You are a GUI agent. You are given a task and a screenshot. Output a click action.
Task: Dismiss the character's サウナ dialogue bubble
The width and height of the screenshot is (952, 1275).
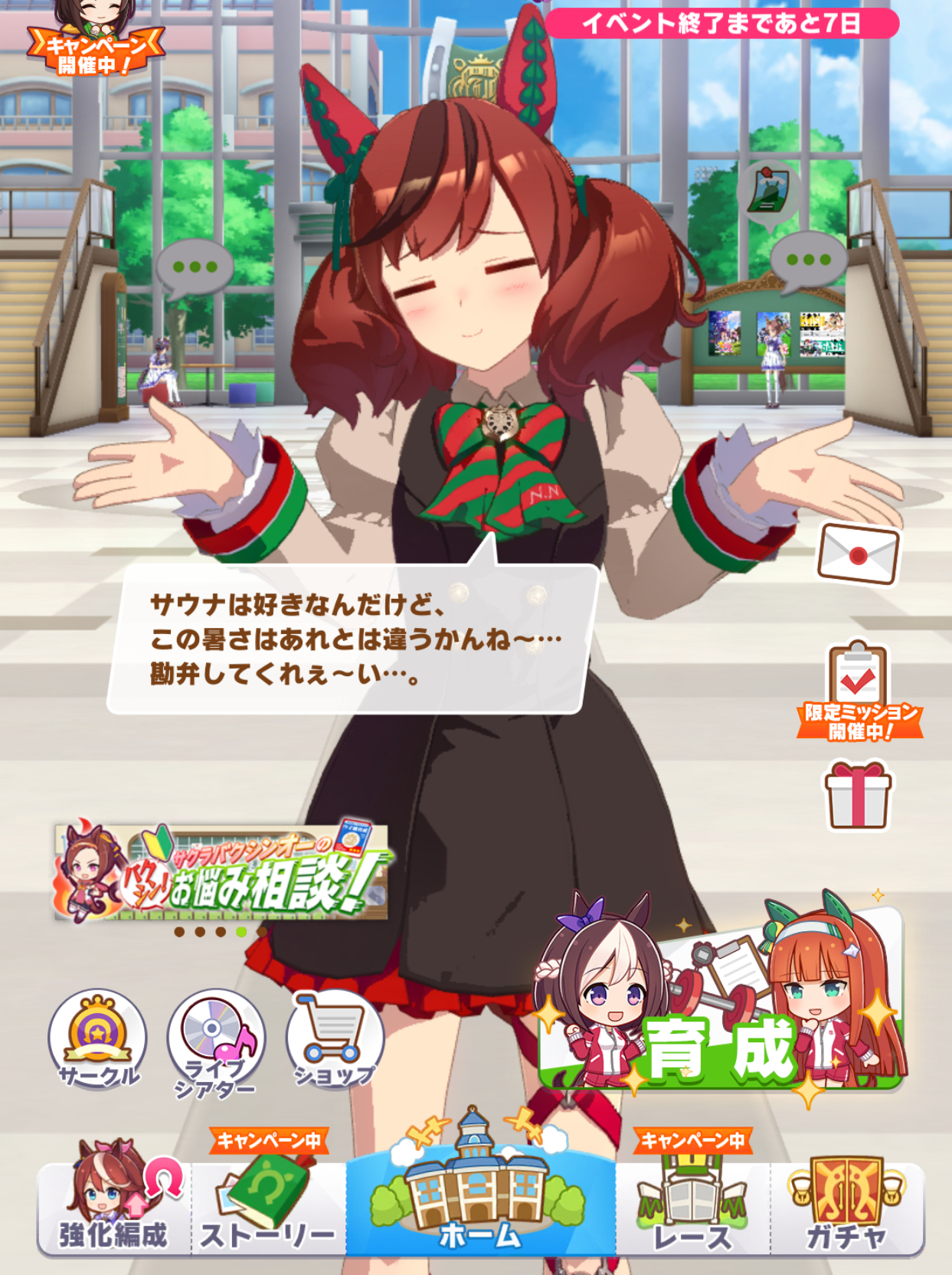click(x=352, y=639)
